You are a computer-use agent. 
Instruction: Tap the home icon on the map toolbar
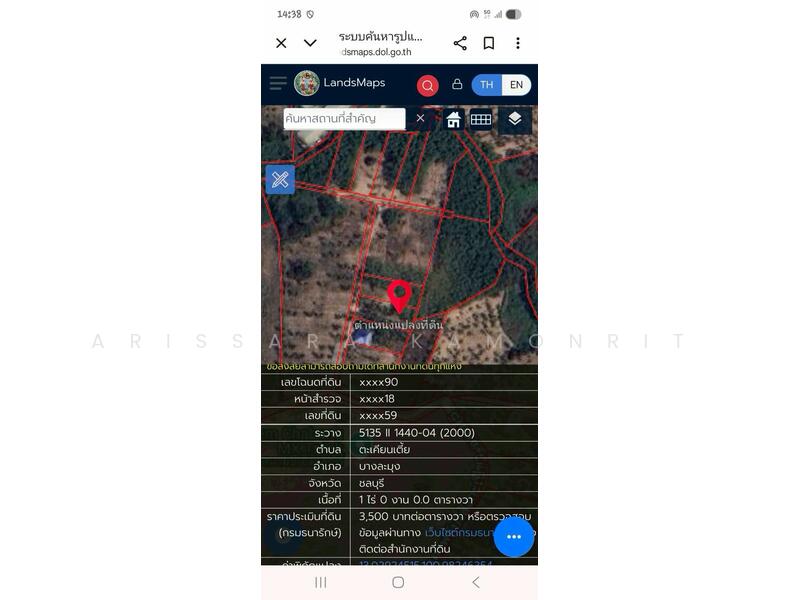tap(453, 119)
